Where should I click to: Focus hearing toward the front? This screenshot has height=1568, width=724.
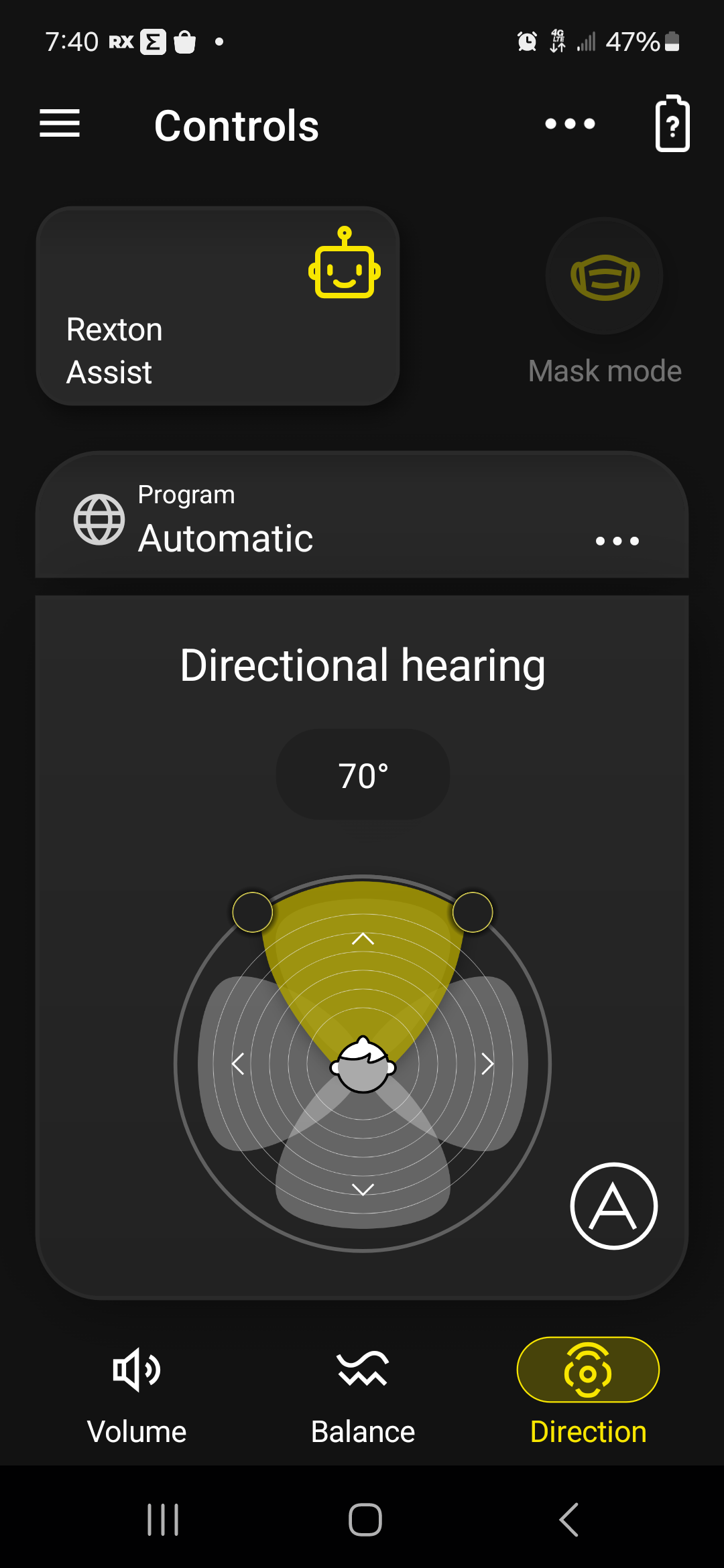pos(363,939)
